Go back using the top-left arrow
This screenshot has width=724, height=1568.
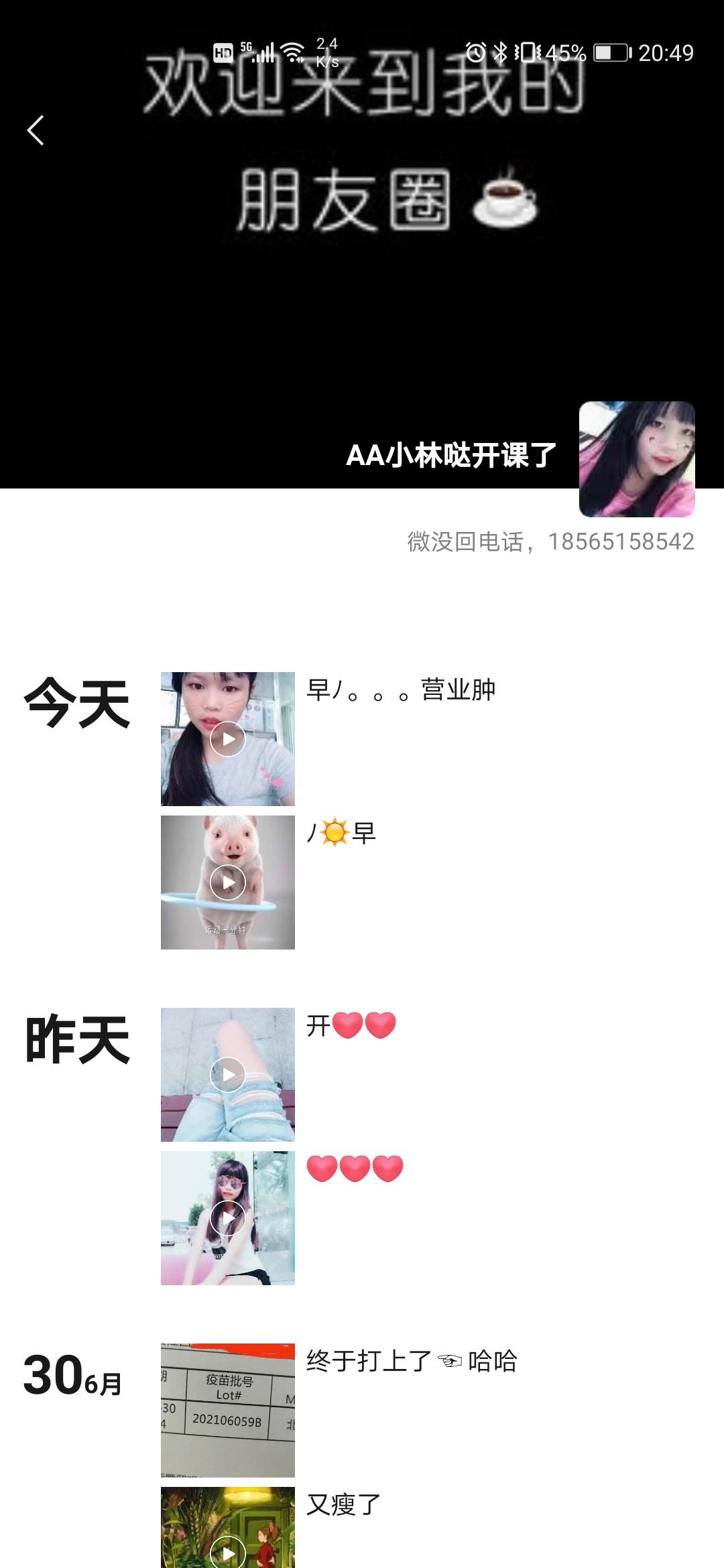(x=36, y=130)
